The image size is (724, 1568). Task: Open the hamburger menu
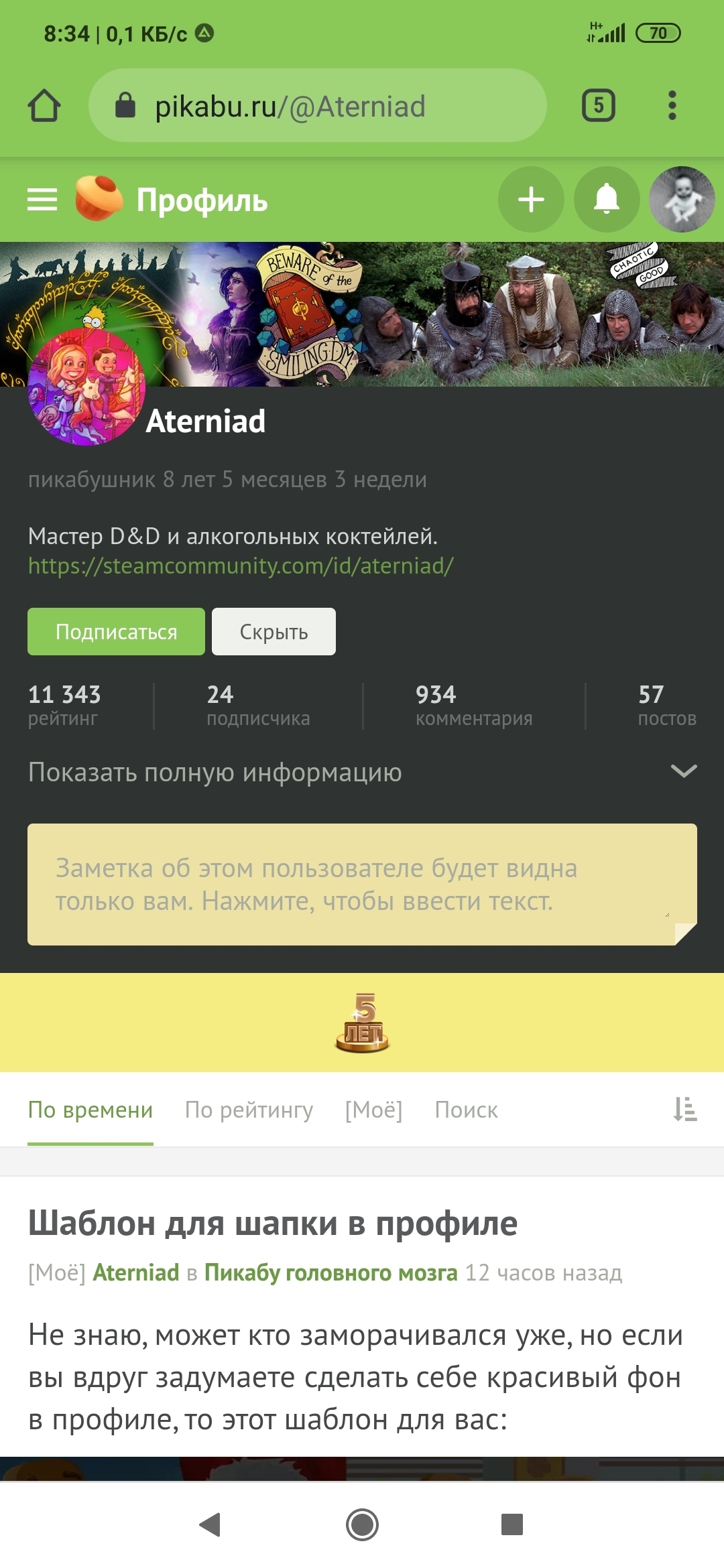42,200
